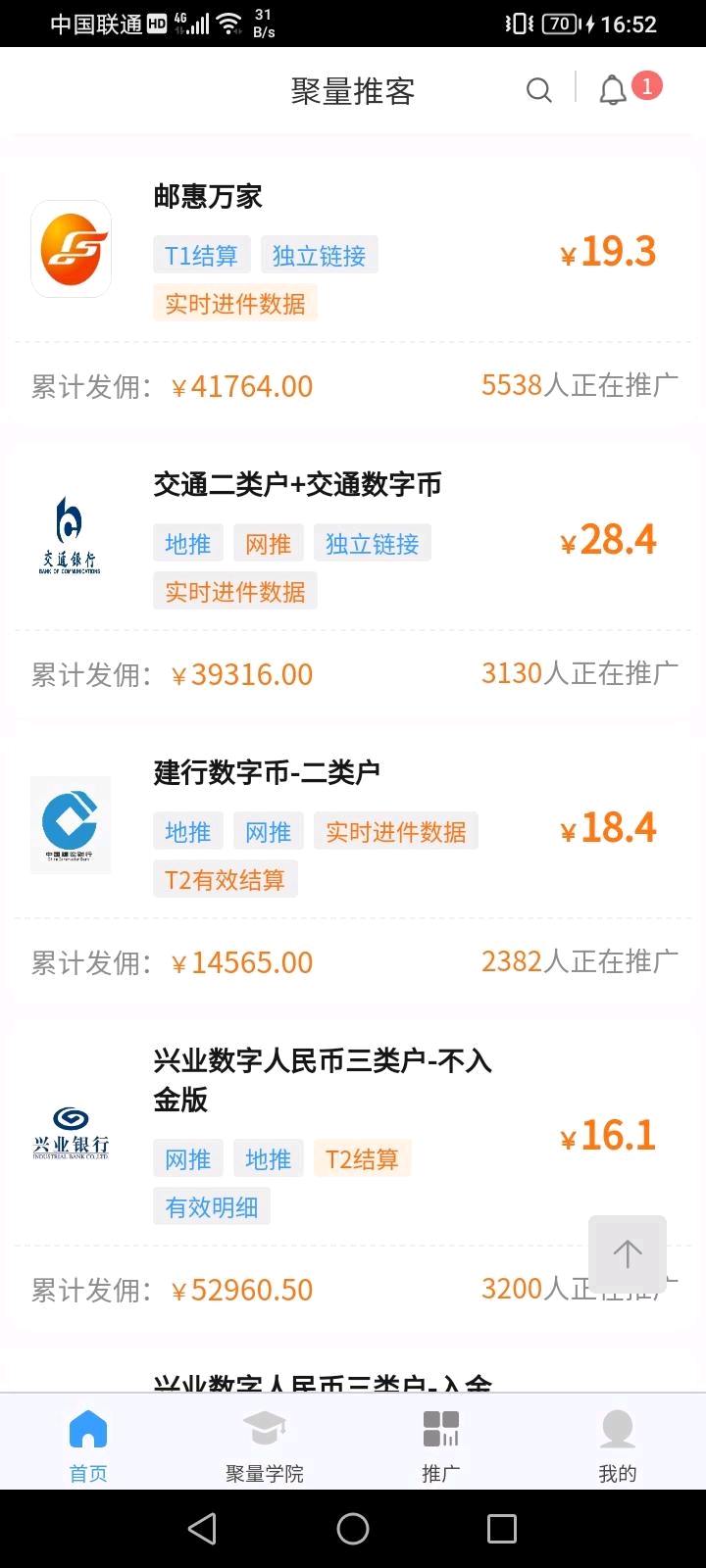
Task: Switch to the 聚量学院 tab
Action: coord(265,1445)
